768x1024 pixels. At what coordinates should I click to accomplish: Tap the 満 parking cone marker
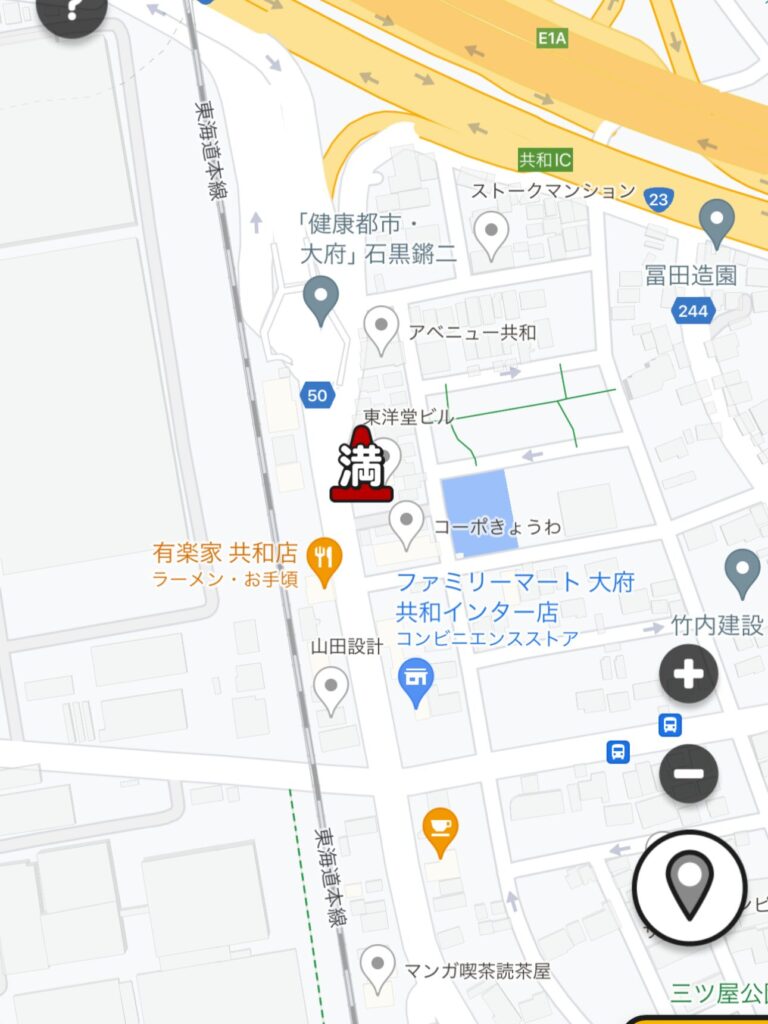click(x=361, y=465)
